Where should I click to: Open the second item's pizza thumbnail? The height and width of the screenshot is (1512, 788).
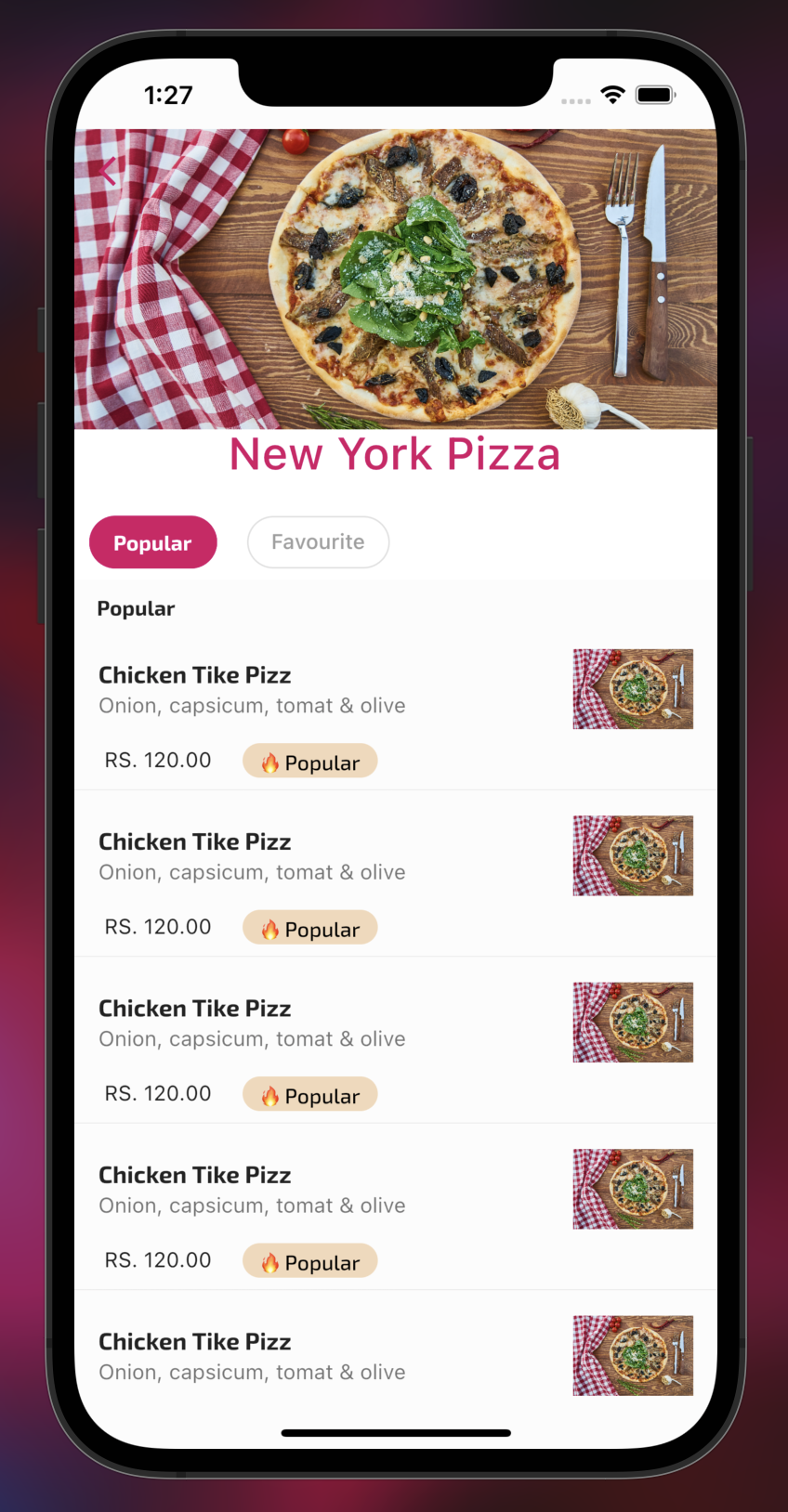(633, 855)
